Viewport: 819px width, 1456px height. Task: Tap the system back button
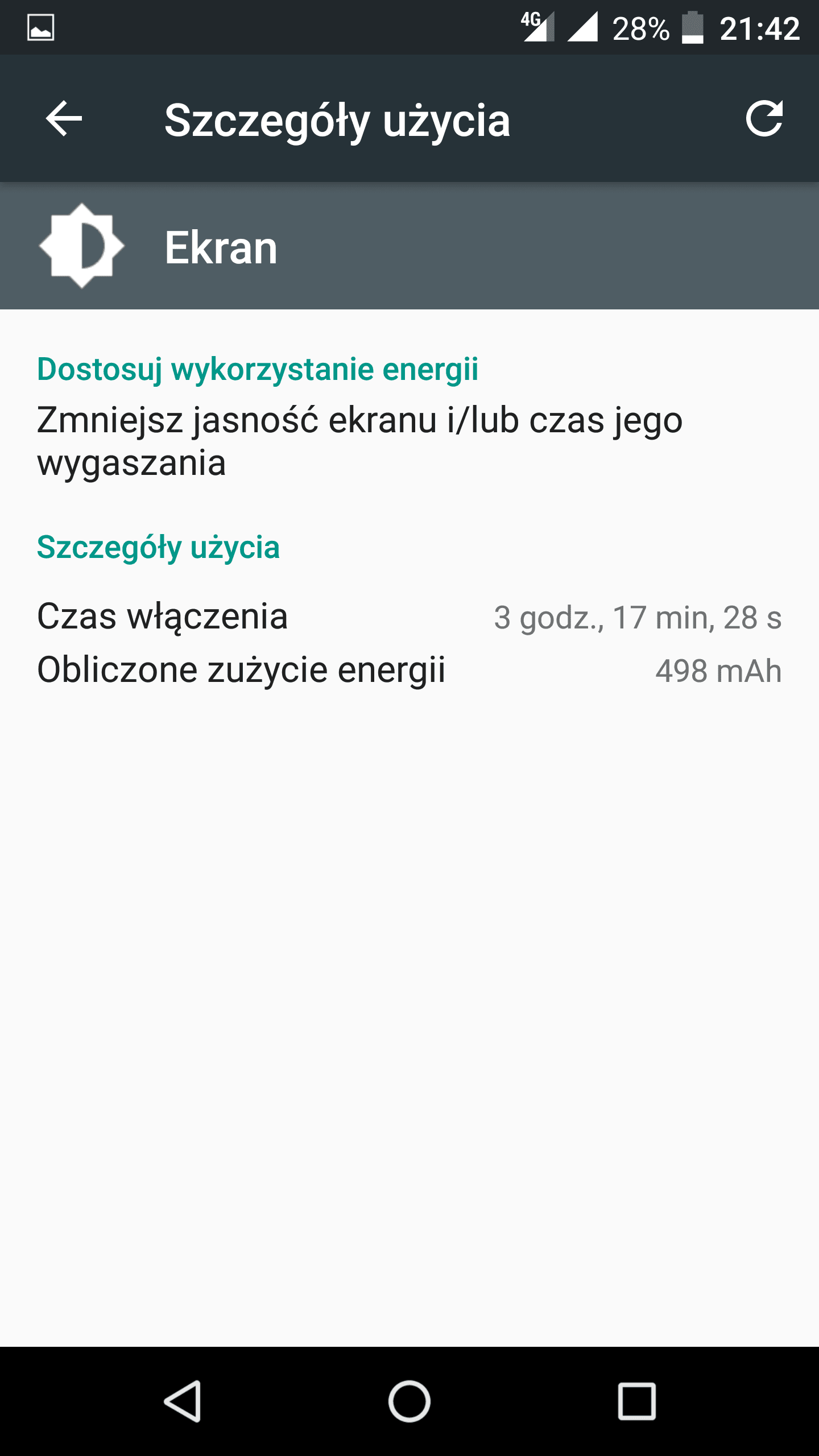point(182,1401)
